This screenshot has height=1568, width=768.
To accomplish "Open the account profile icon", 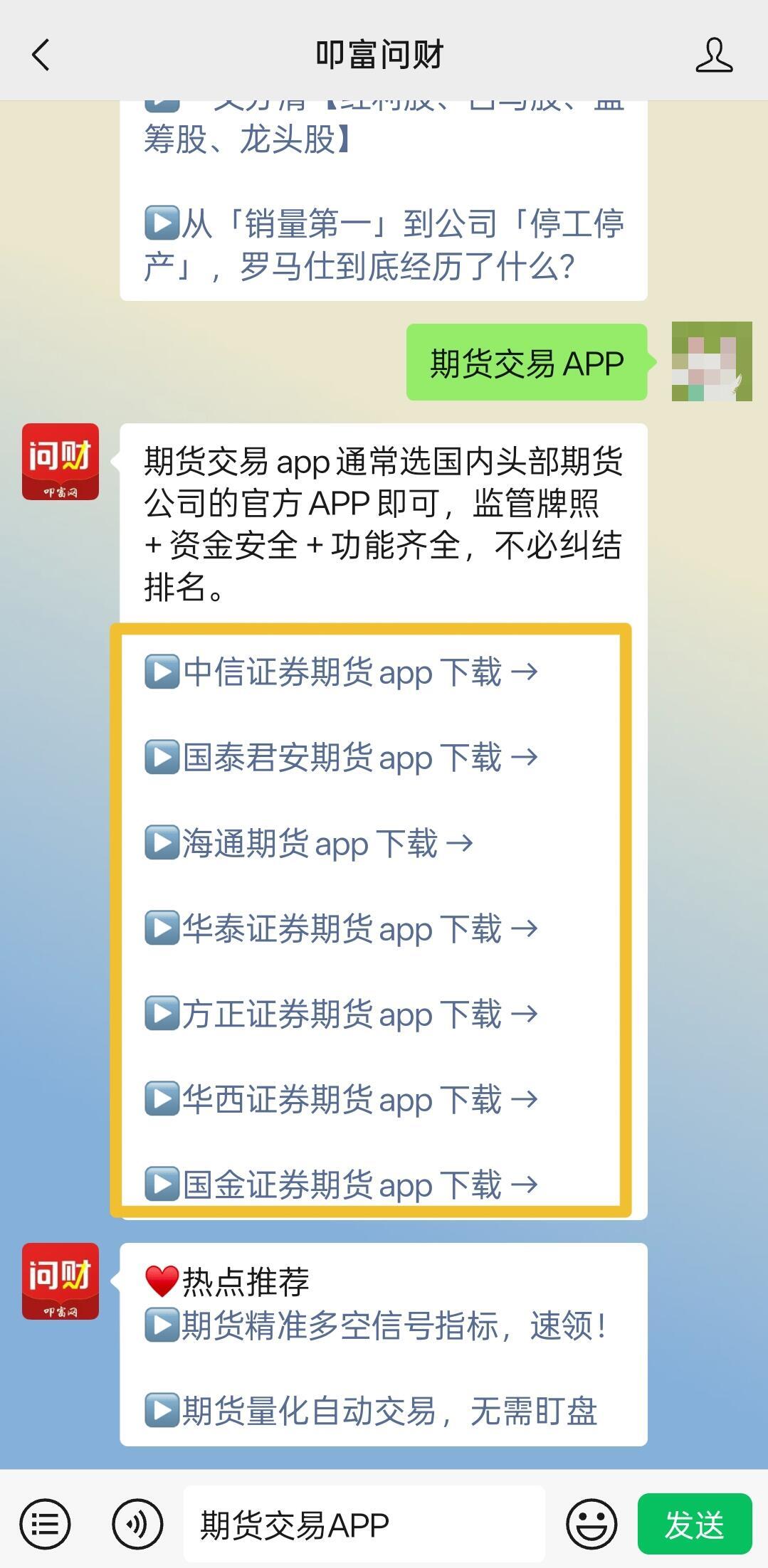I will [714, 55].
